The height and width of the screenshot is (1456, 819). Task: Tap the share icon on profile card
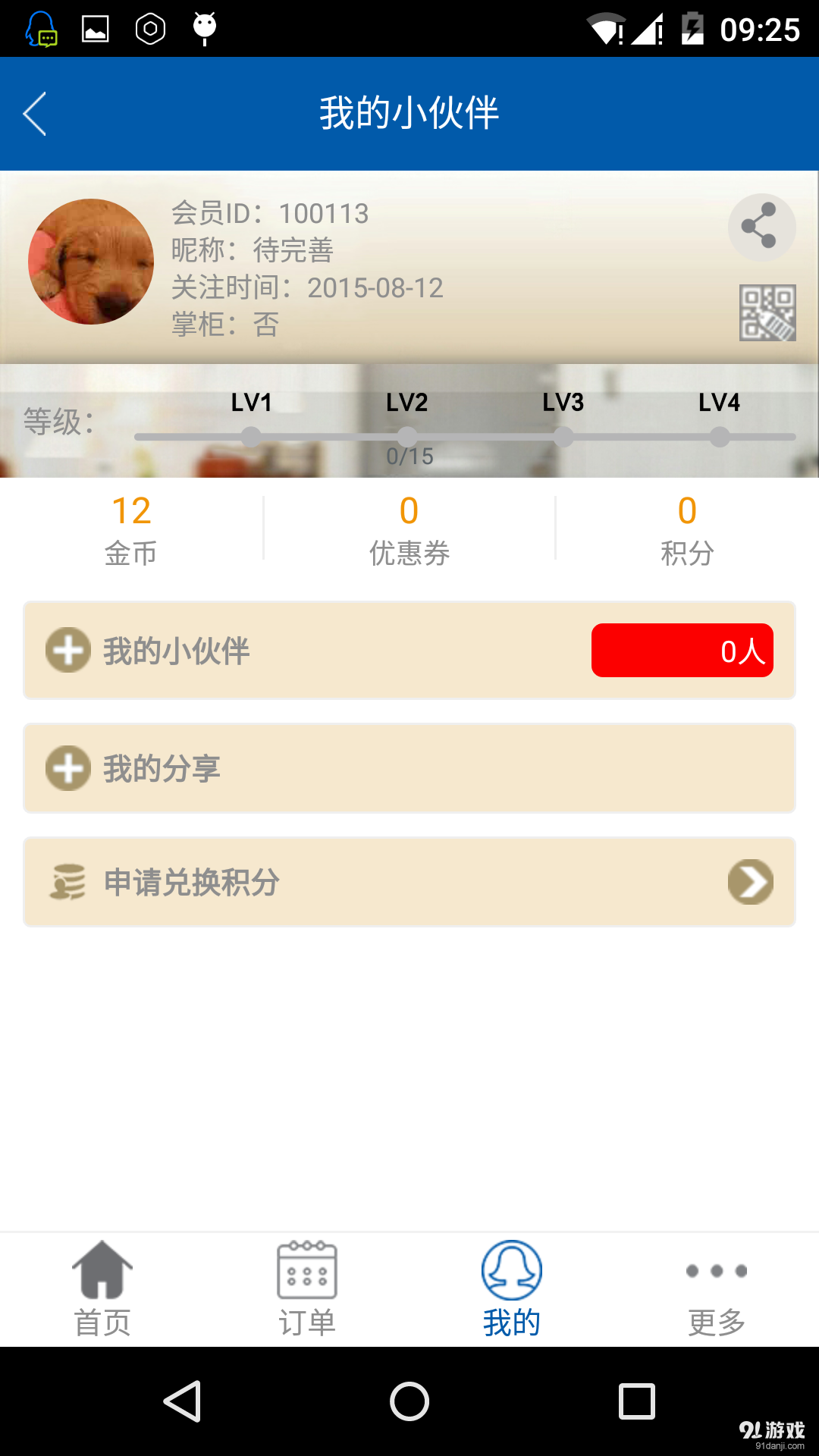(761, 227)
